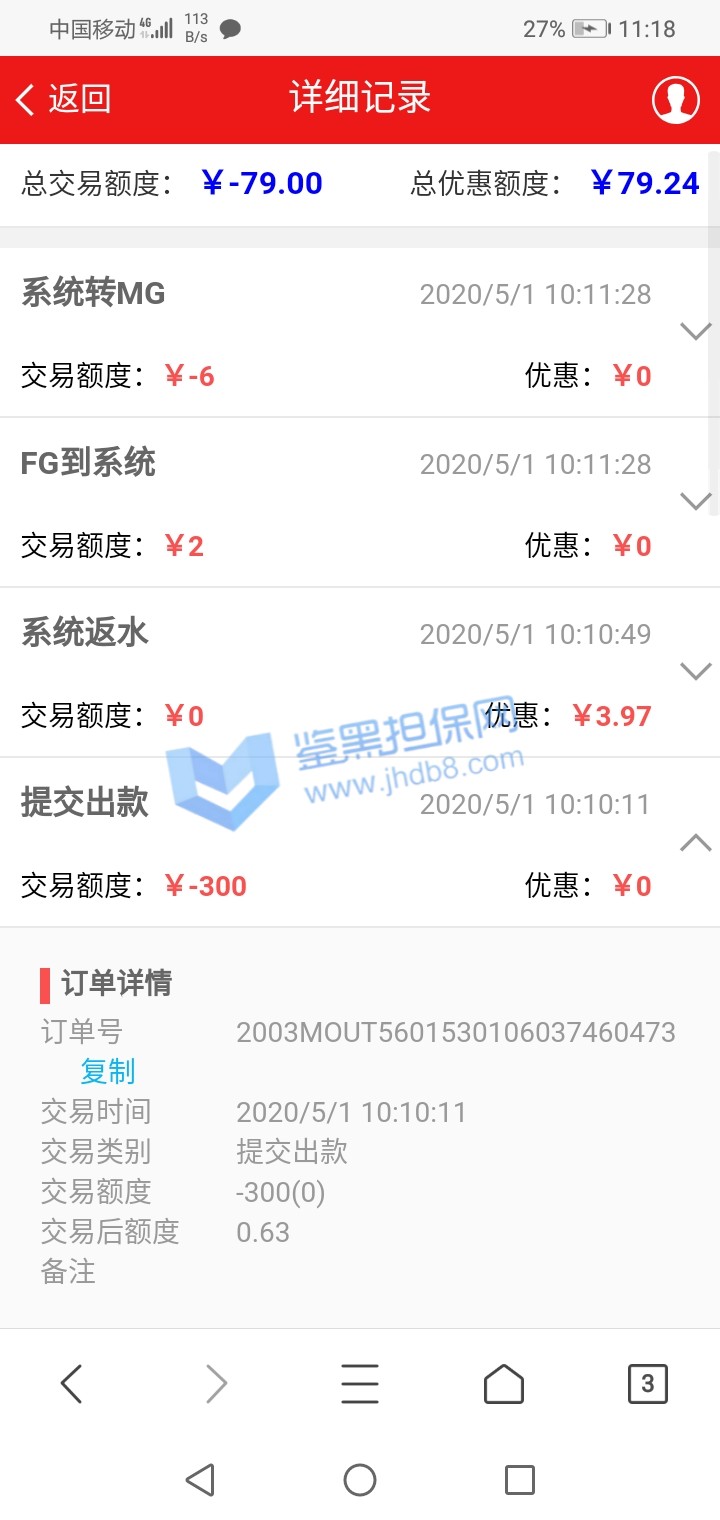Open the user profile icon
Image resolution: width=720 pixels, height=1520 pixels.
(675, 99)
